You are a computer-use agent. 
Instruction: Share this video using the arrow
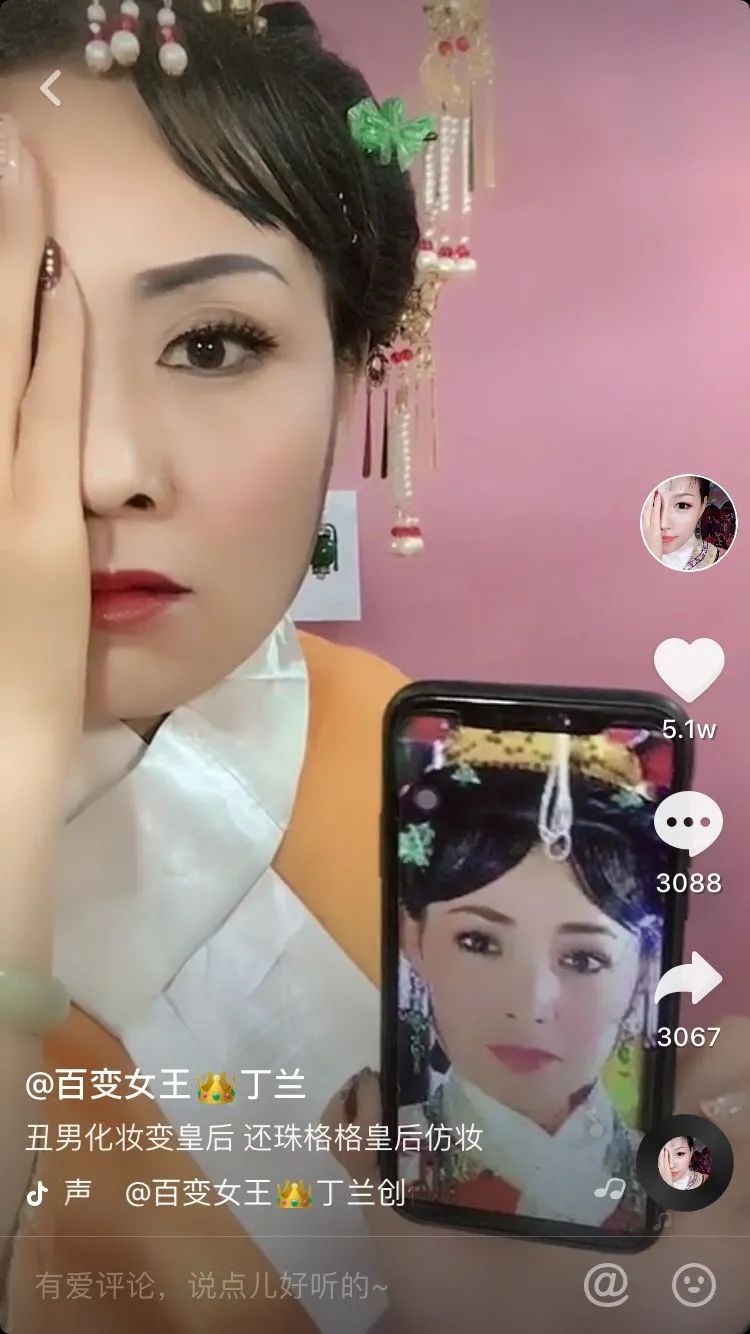click(689, 980)
